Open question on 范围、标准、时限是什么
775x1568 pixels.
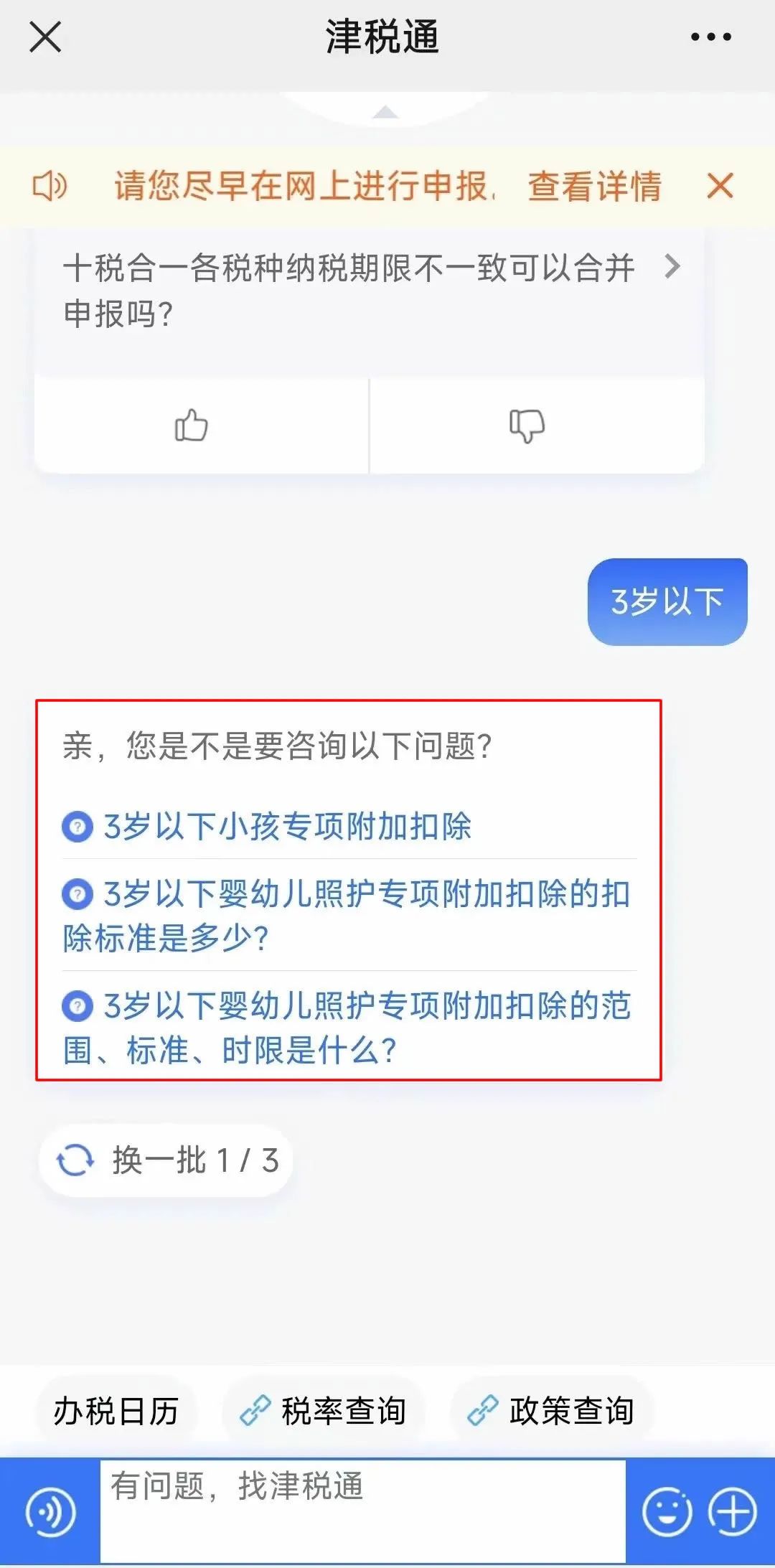348,1027
